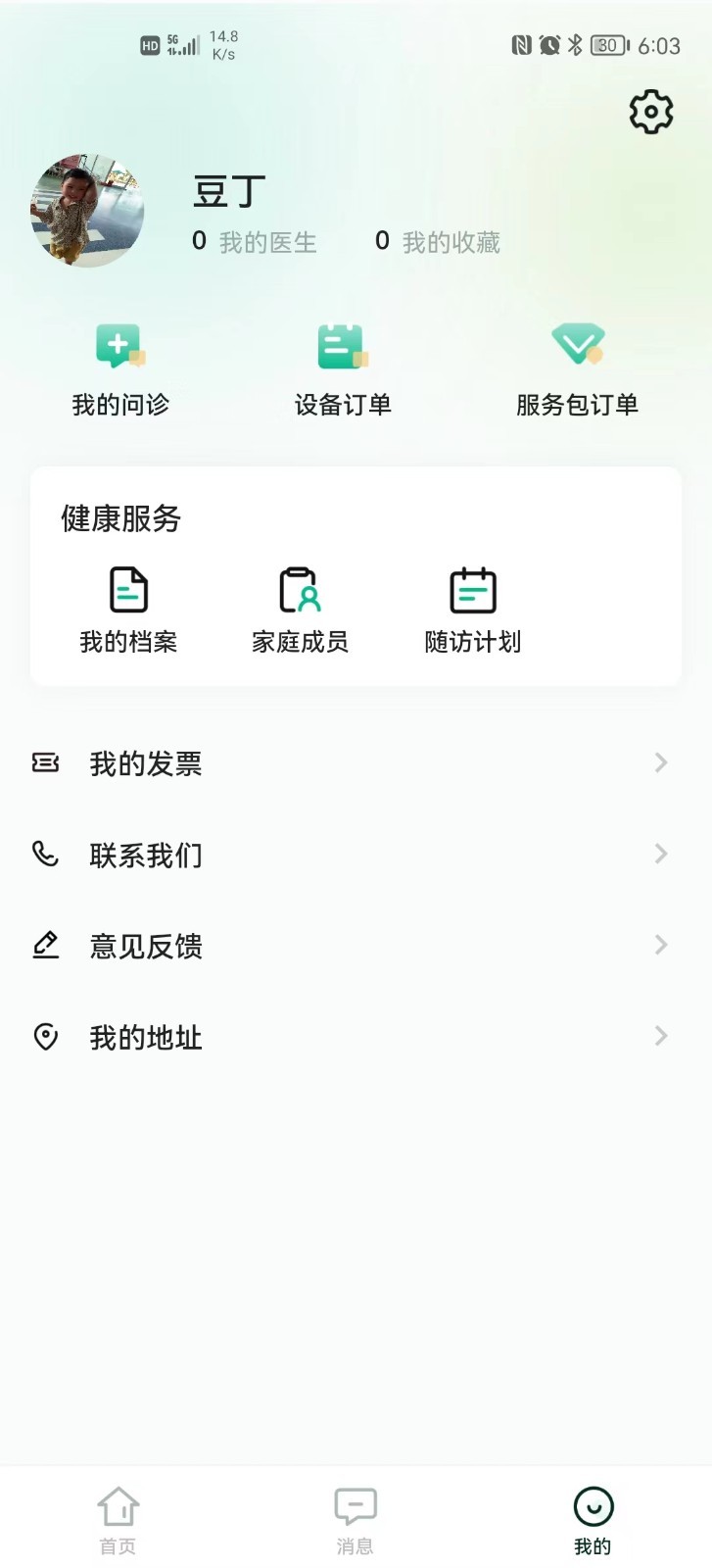
Task: Open the settings gear icon
Action: tap(650, 113)
